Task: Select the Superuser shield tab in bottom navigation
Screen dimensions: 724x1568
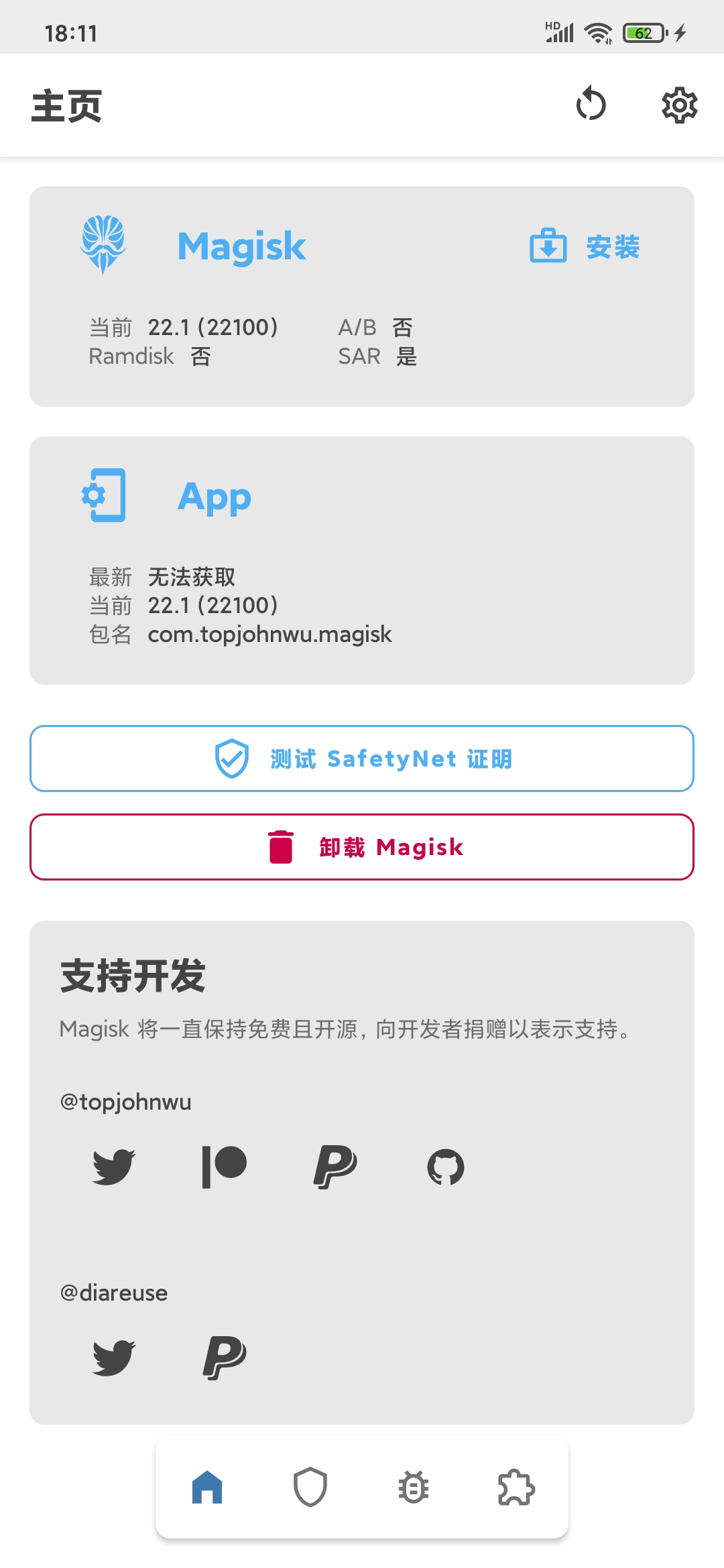Action: point(310,1488)
